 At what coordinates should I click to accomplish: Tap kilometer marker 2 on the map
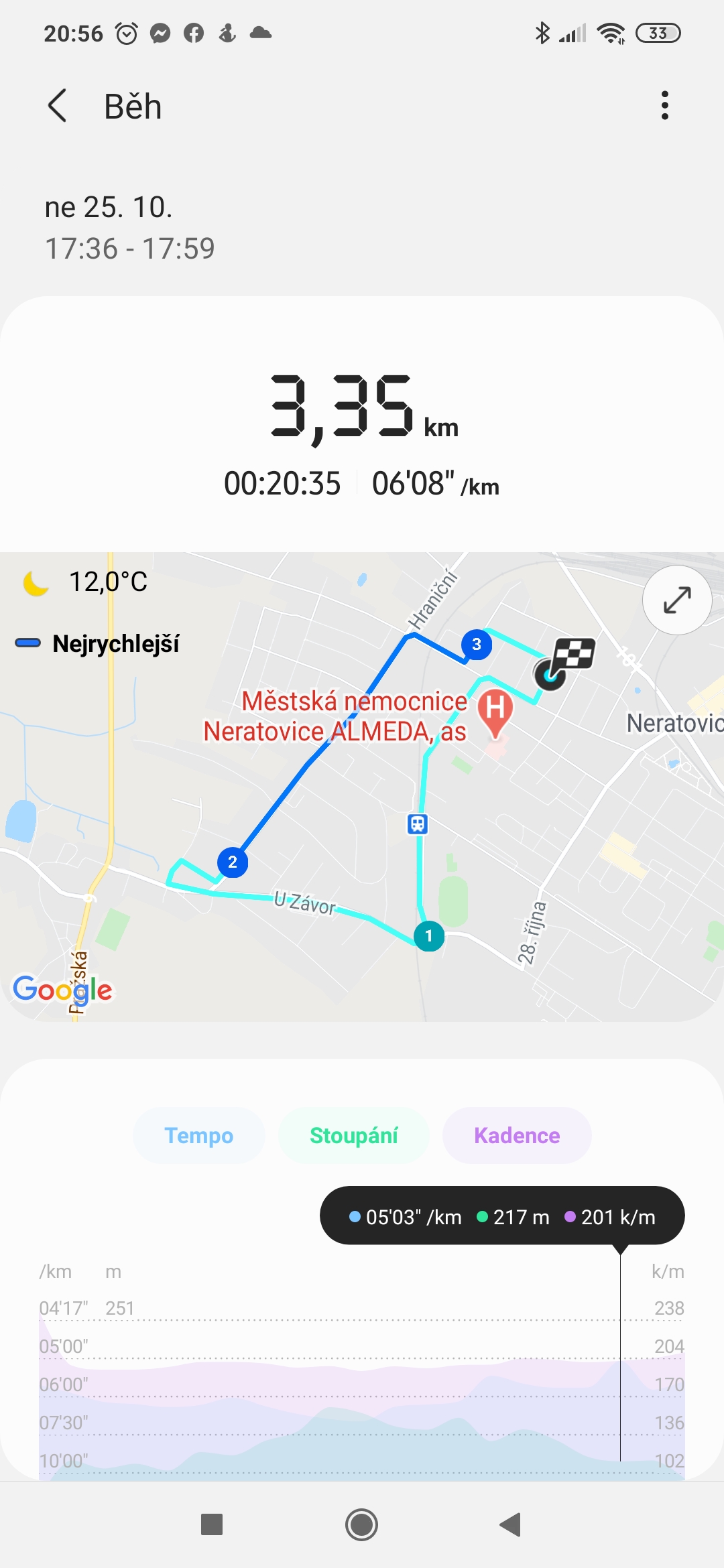[x=233, y=862]
